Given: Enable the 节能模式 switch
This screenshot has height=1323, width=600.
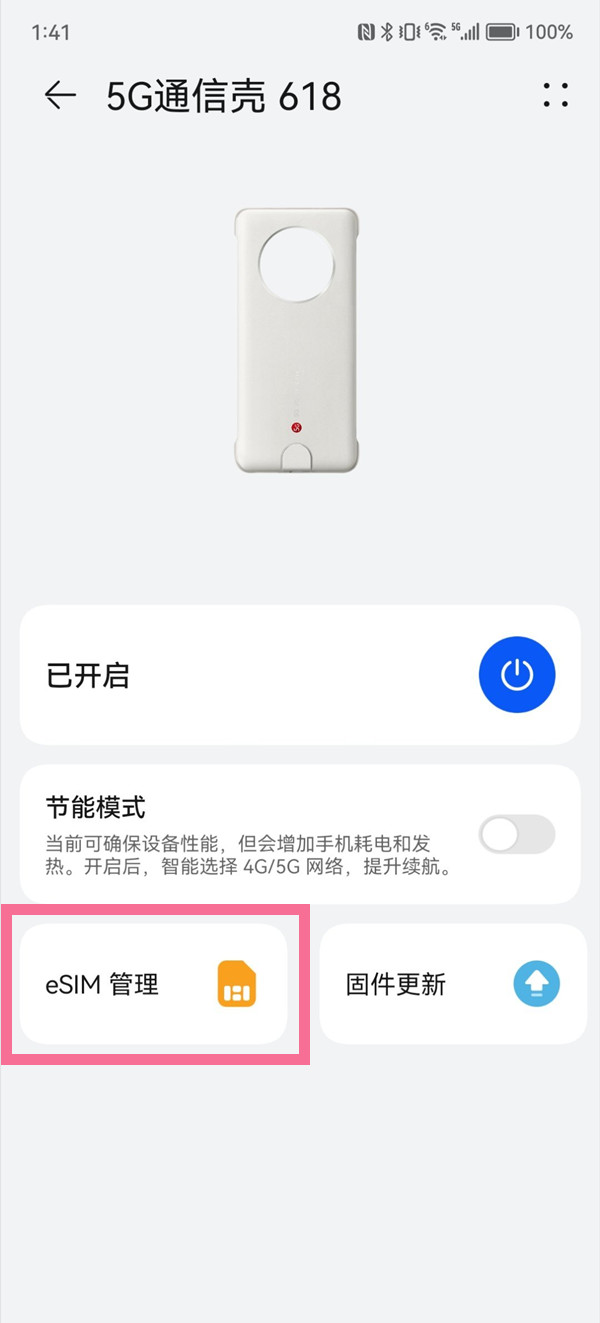Looking at the screenshot, I should [516, 835].
